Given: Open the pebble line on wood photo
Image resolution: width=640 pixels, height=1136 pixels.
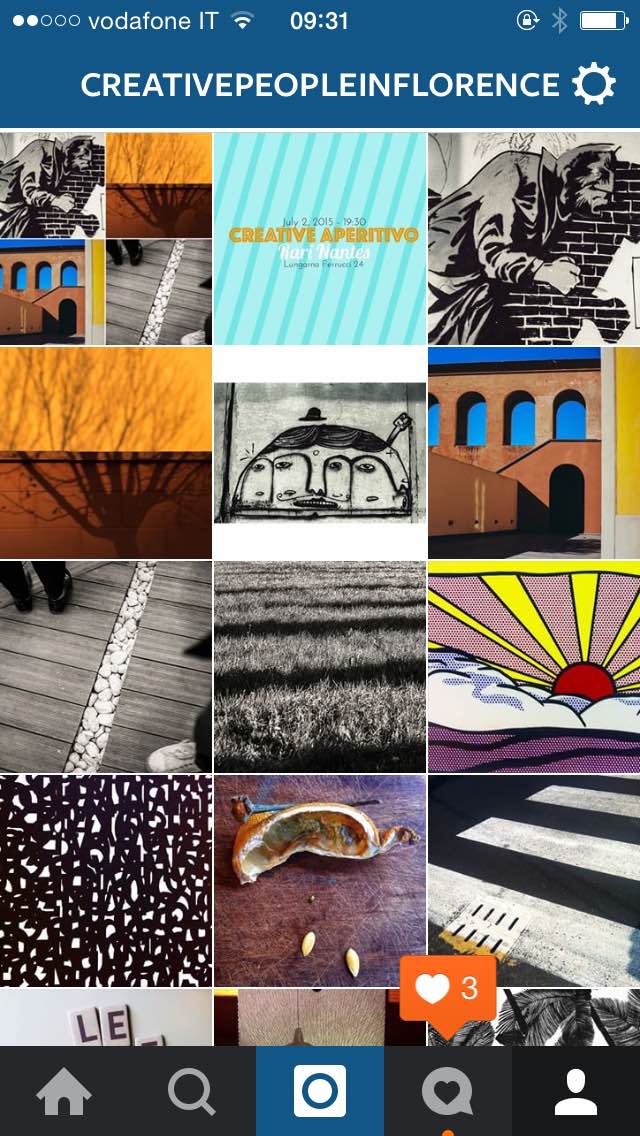Looking at the screenshot, I should click(105, 666).
